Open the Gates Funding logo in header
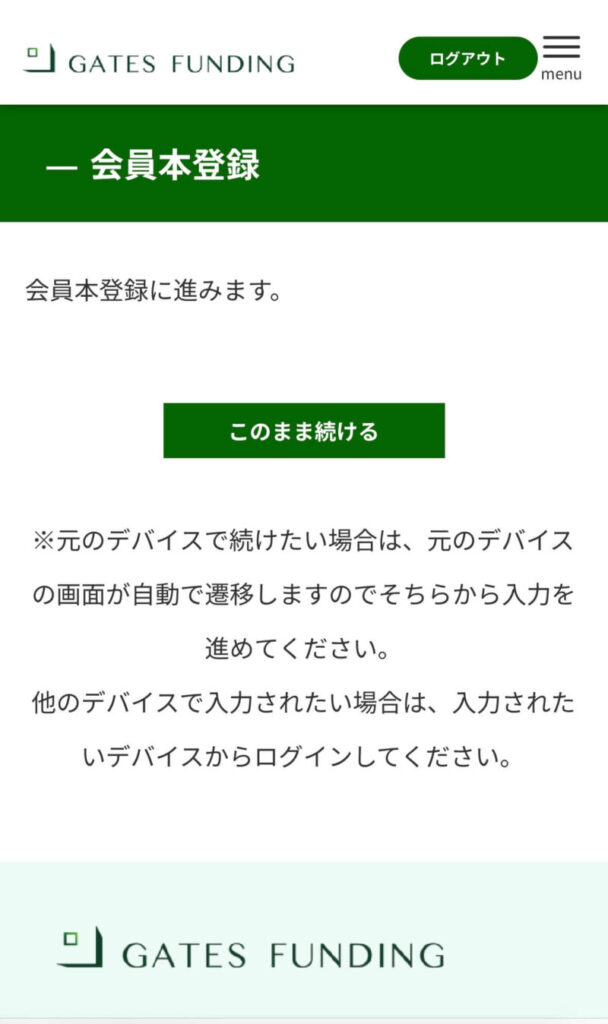 pos(159,60)
